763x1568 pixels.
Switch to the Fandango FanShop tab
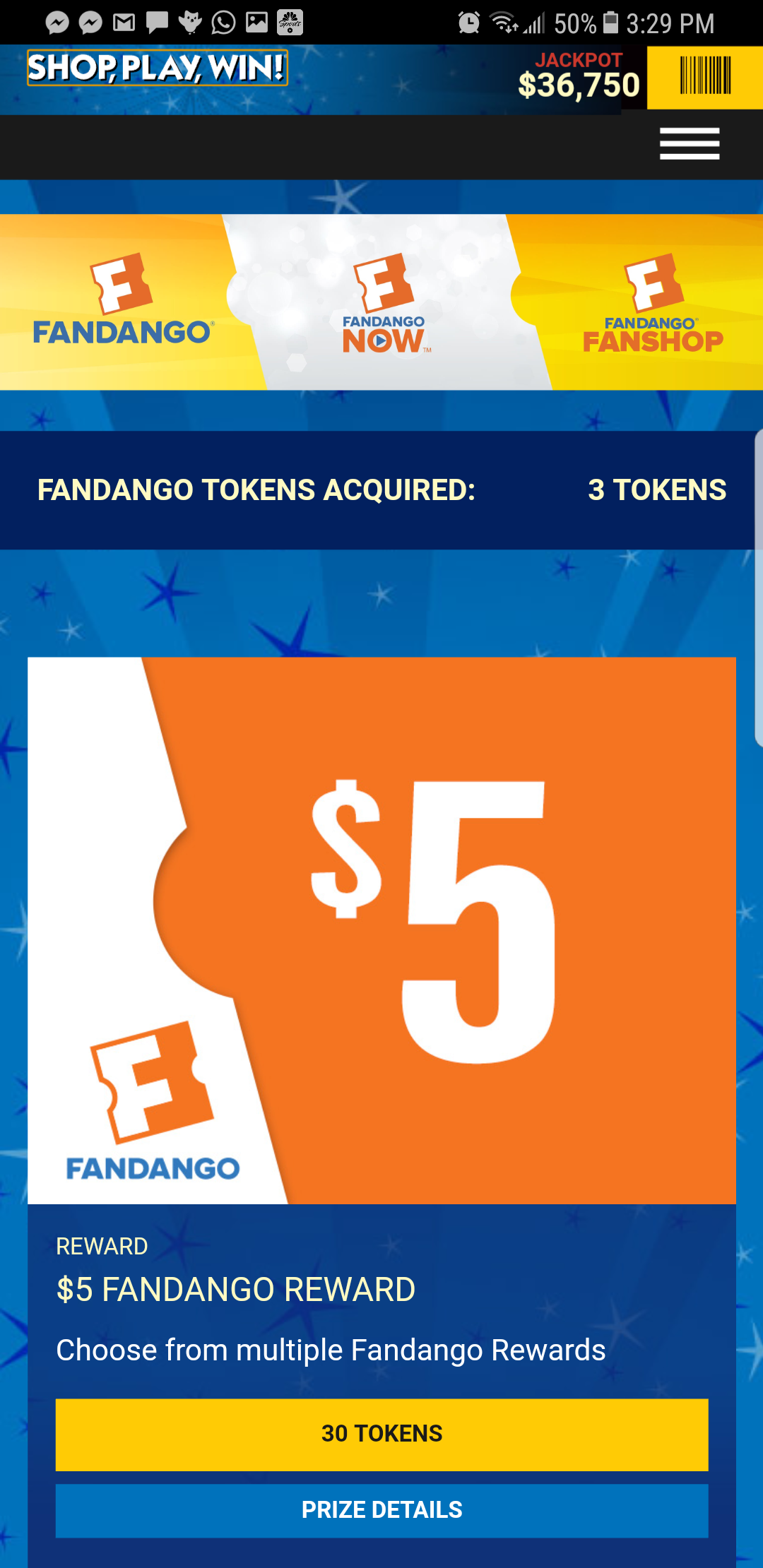click(651, 302)
